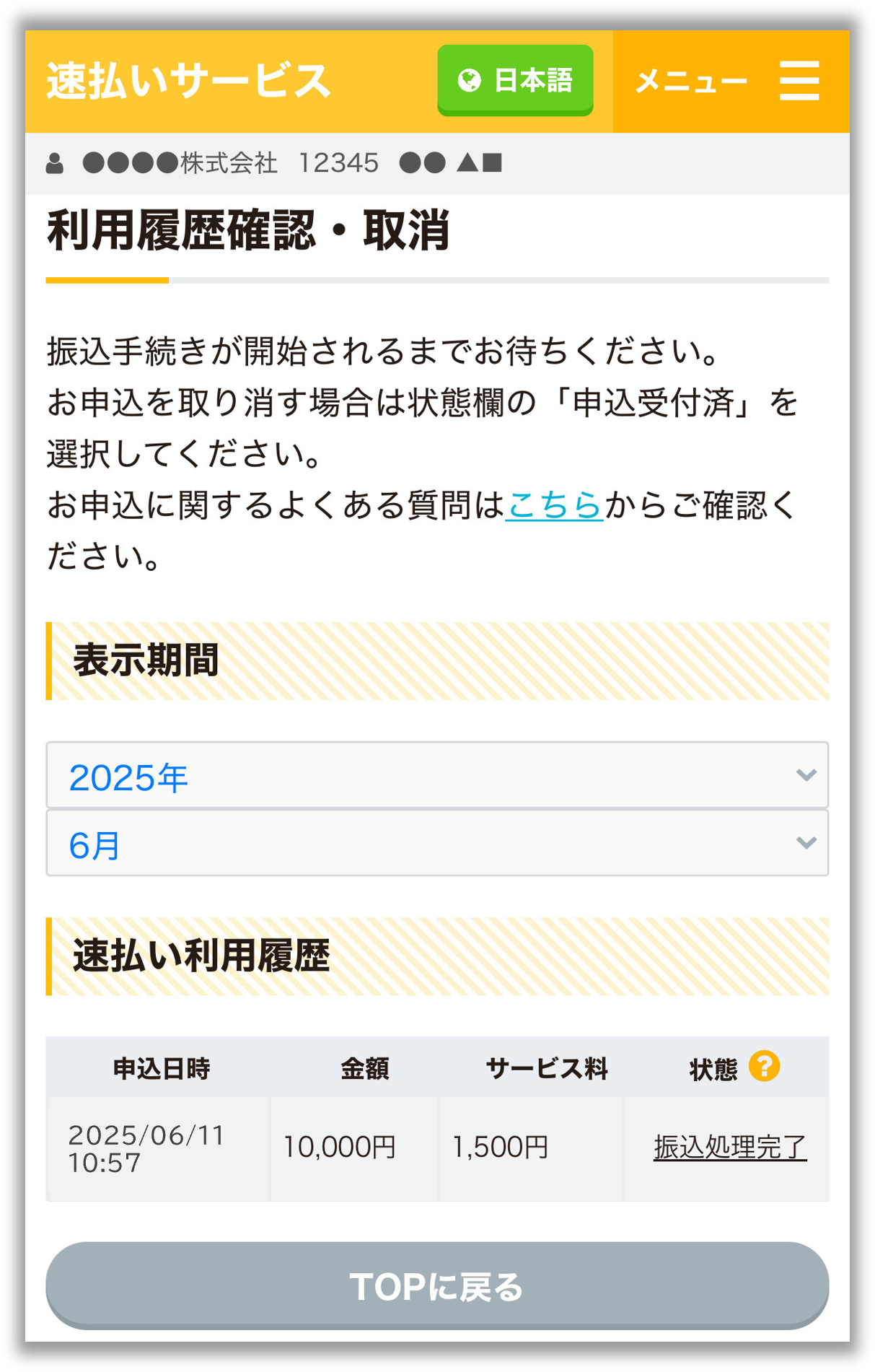
Task: Select the メニュー item in the header
Action: (x=691, y=81)
